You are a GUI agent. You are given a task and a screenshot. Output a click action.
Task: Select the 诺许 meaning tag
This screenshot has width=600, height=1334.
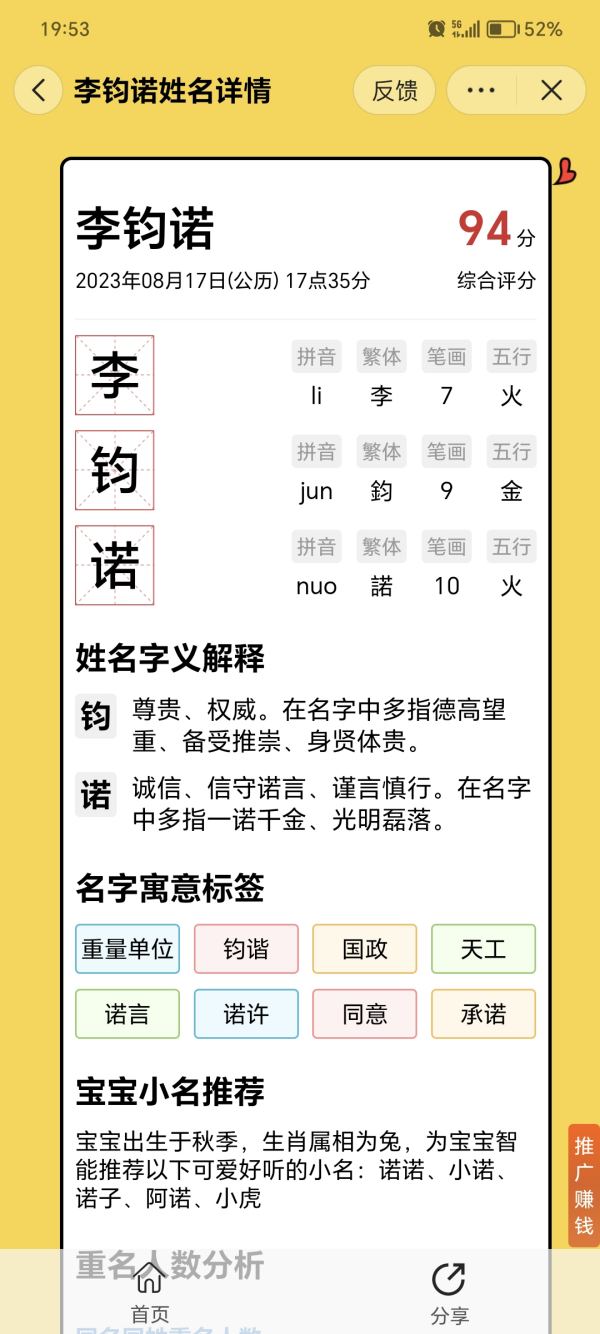(x=246, y=1014)
